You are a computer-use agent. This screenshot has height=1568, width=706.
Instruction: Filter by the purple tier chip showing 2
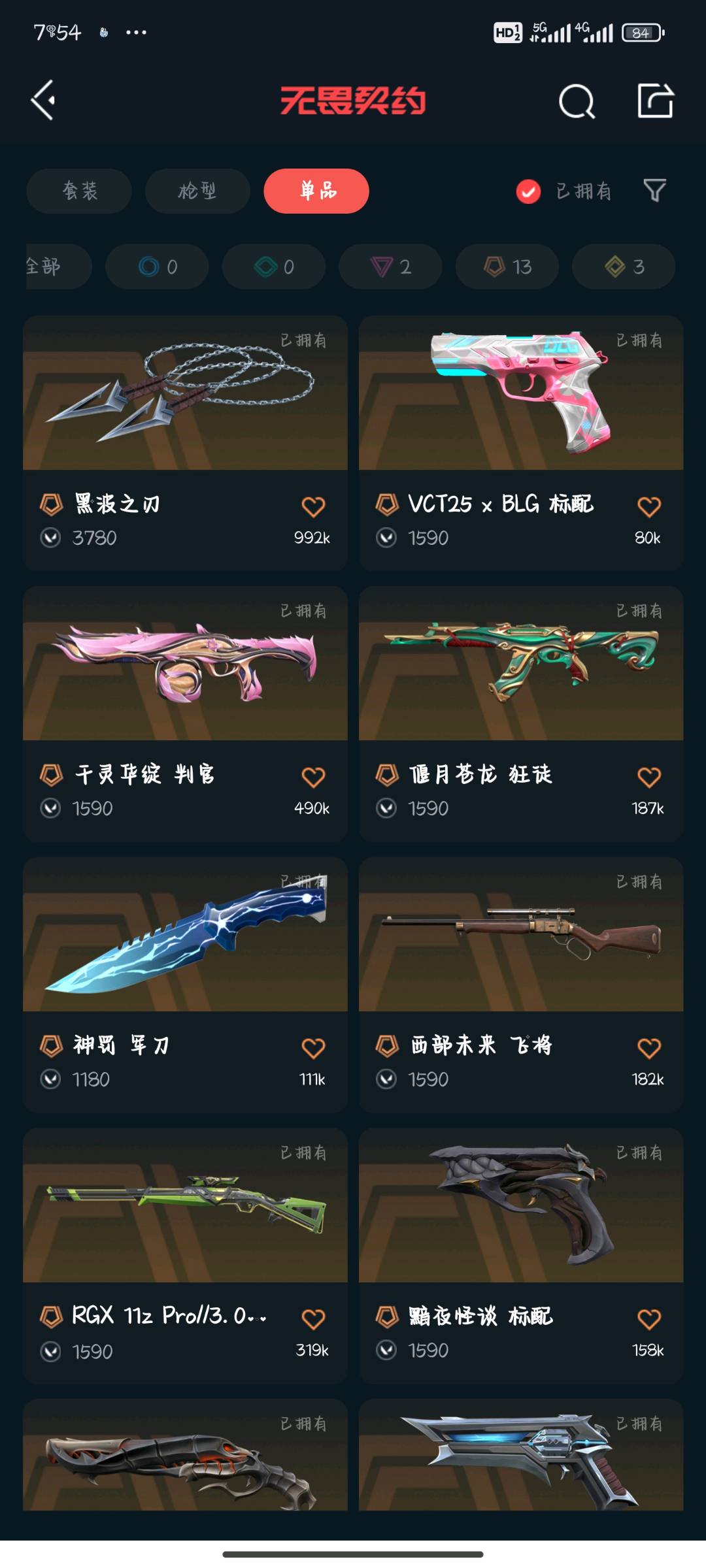click(x=390, y=267)
